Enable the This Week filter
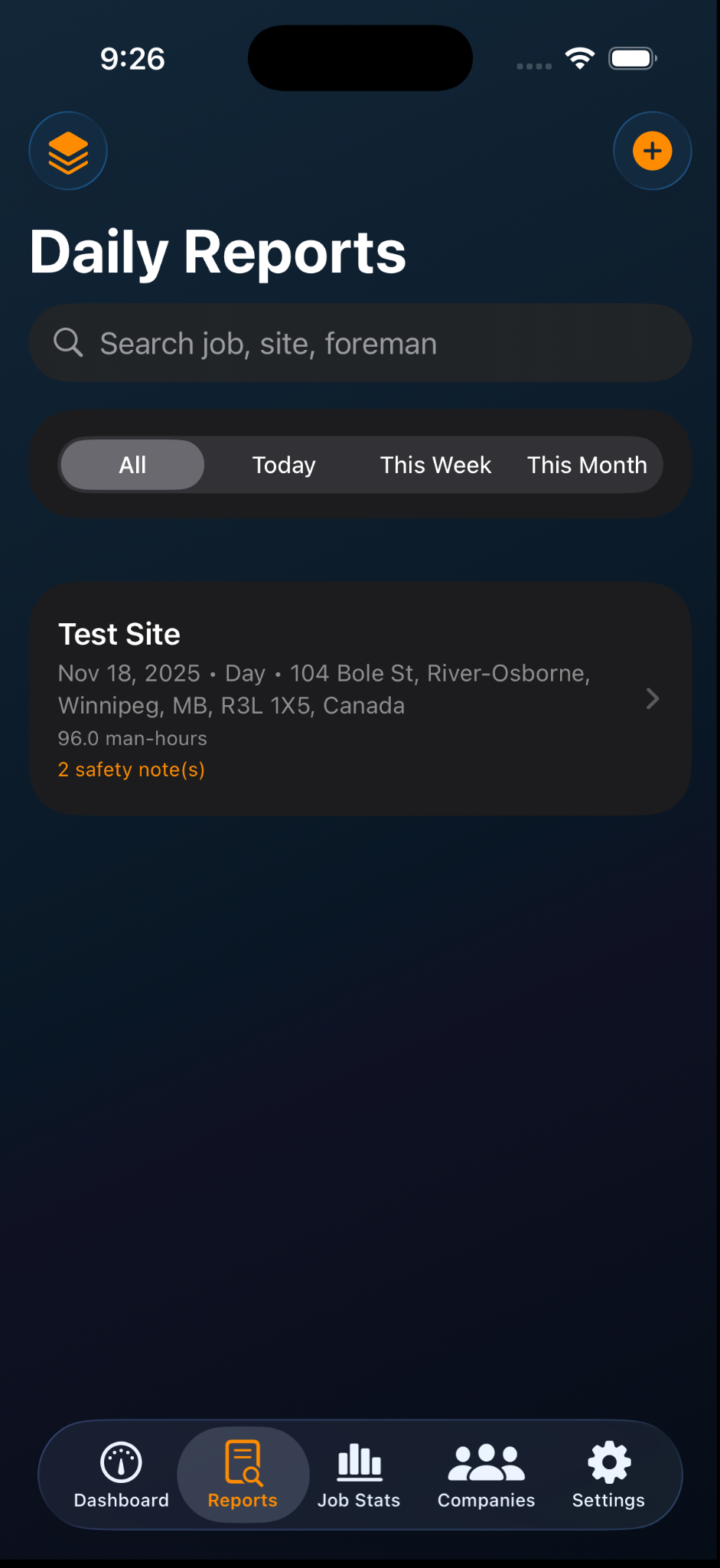This screenshot has height=1568, width=720. click(435, 464)
